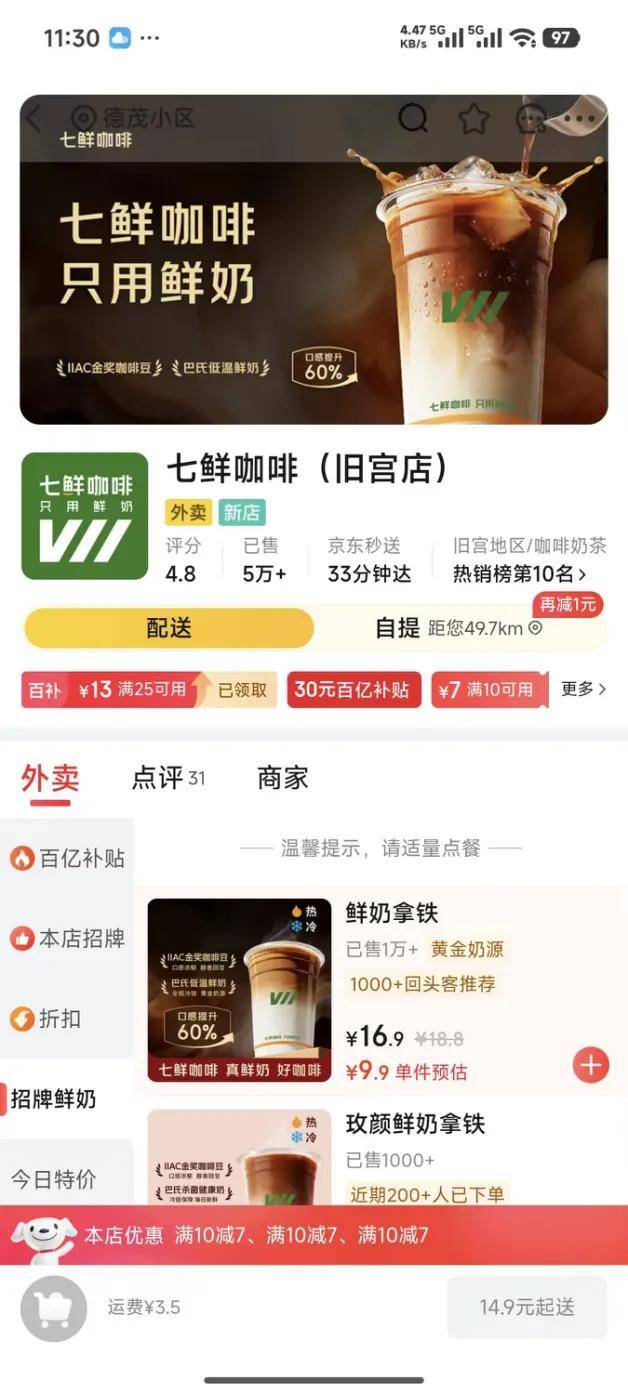Favorite this store with the star icon

click(x=473, y=119)
